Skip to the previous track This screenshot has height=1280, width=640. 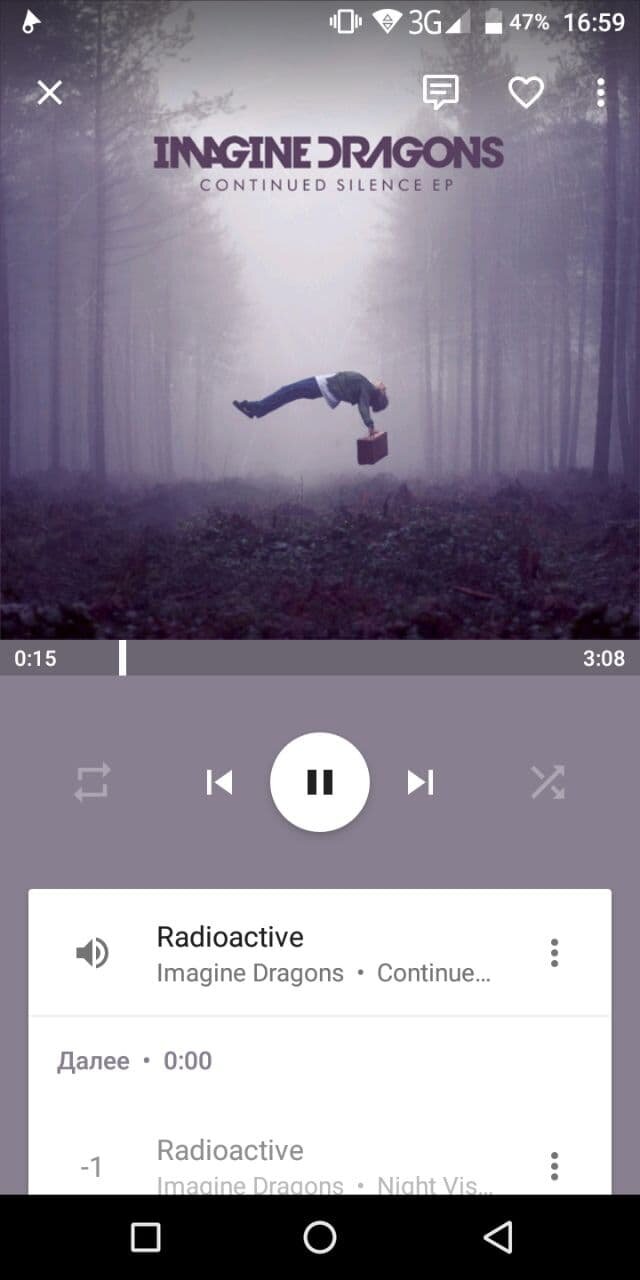click(x=219, y=782)
